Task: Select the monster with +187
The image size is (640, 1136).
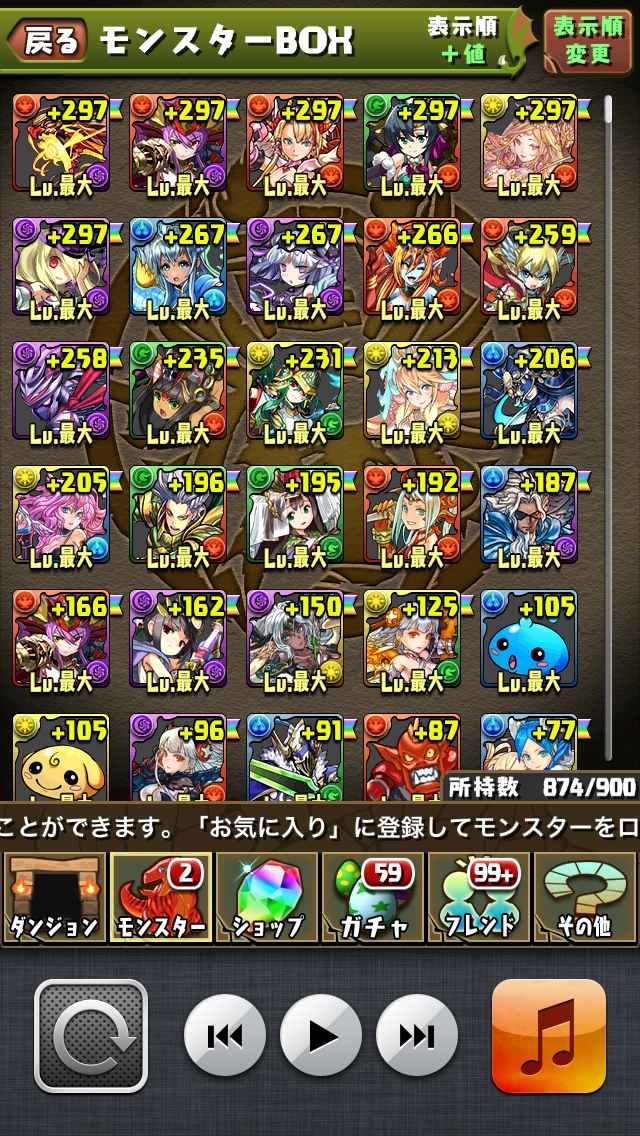Action: (529, 514)
